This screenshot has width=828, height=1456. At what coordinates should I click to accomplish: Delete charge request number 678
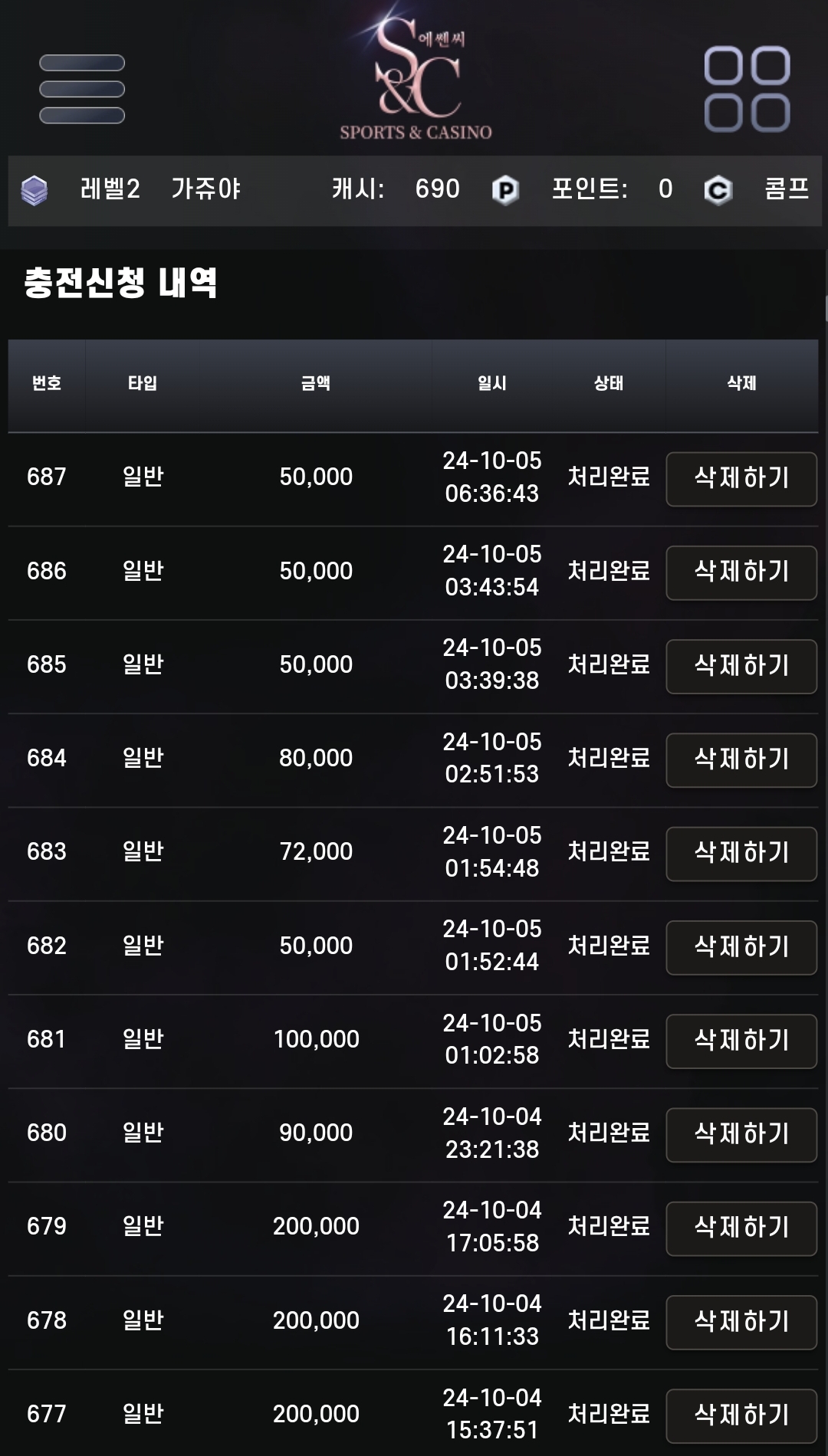pos(741,1321)
